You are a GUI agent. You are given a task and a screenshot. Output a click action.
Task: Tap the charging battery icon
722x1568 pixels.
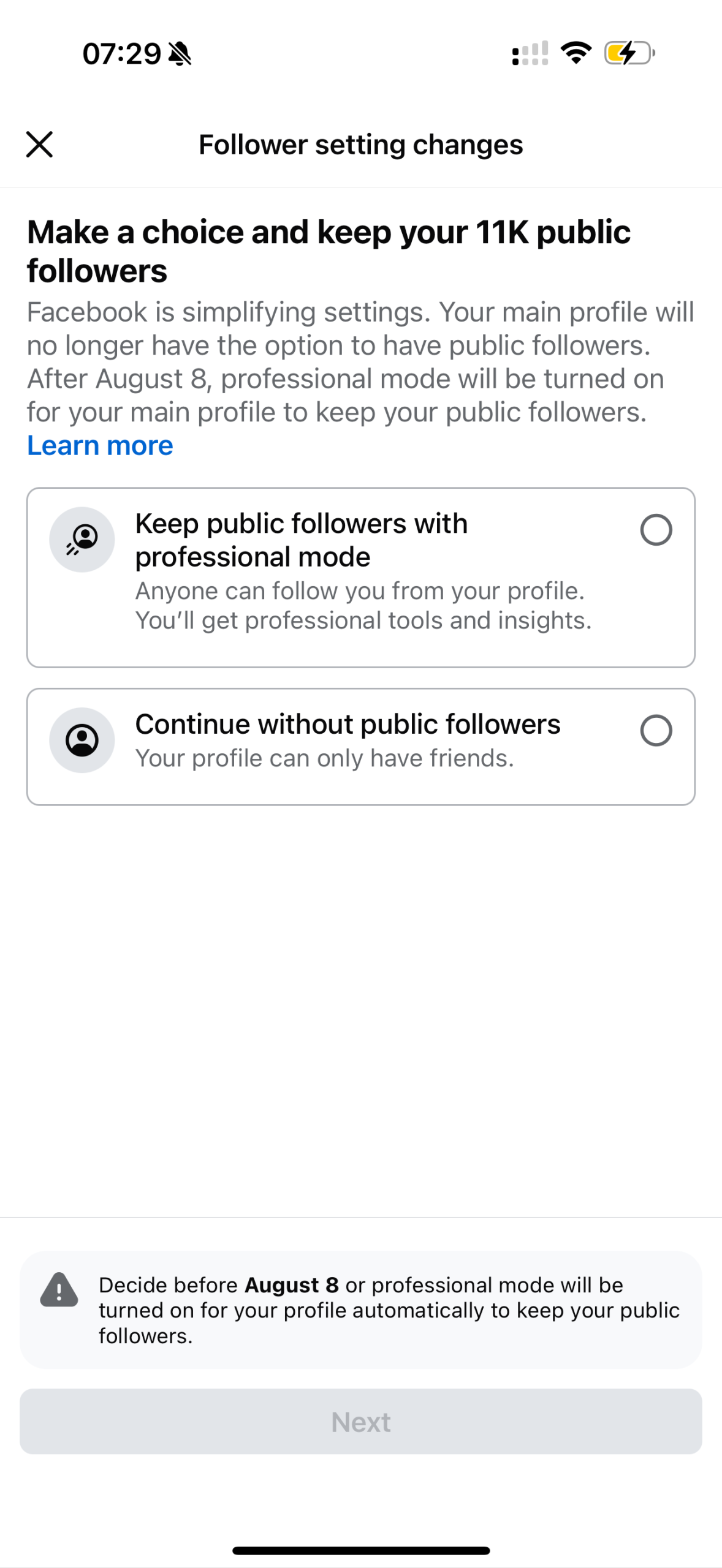tap(626, 54)
